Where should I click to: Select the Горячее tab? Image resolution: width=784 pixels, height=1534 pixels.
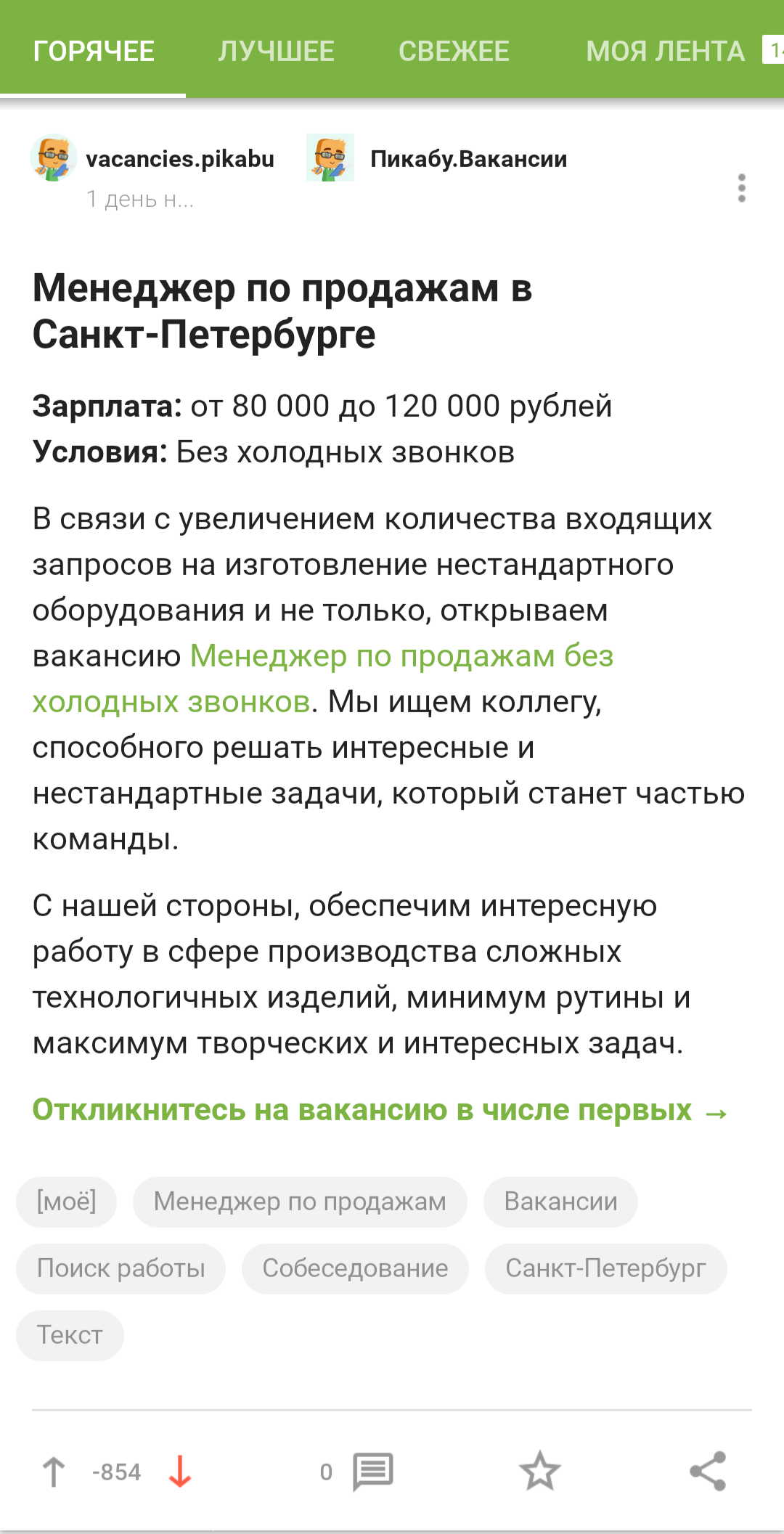tap(94, 51)
